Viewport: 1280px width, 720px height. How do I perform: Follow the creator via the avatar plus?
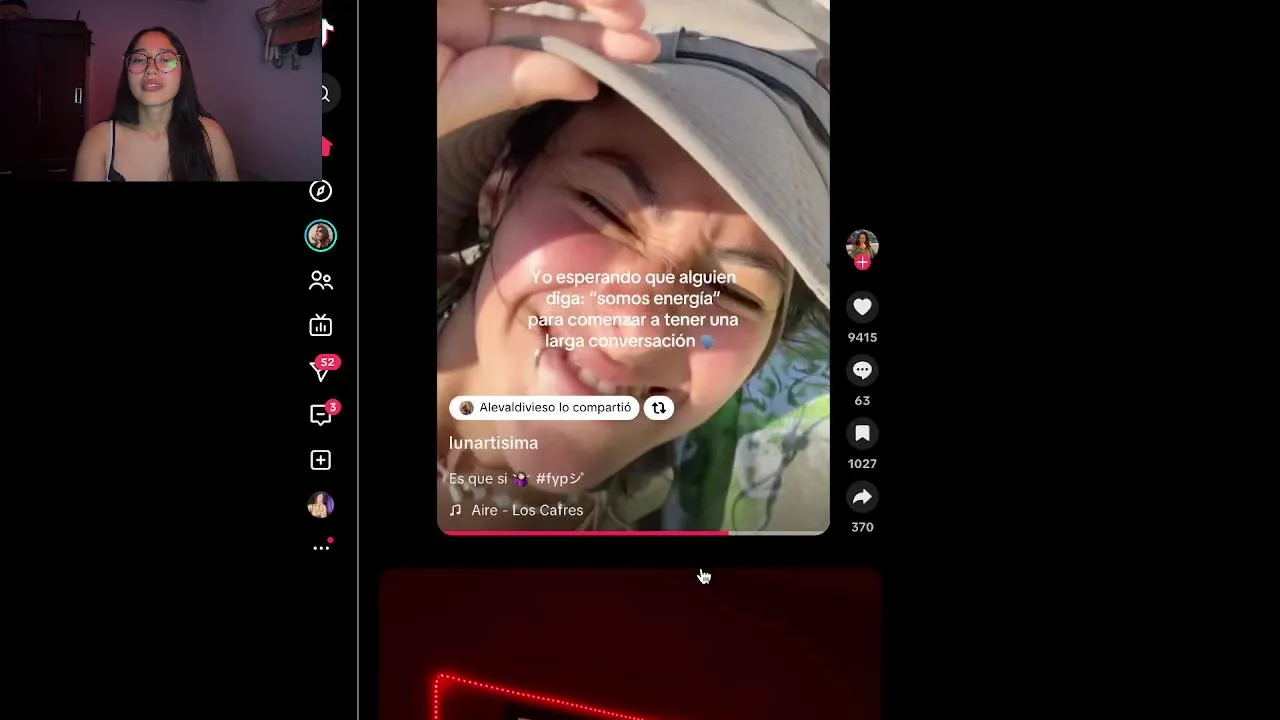tap(862, 263)
